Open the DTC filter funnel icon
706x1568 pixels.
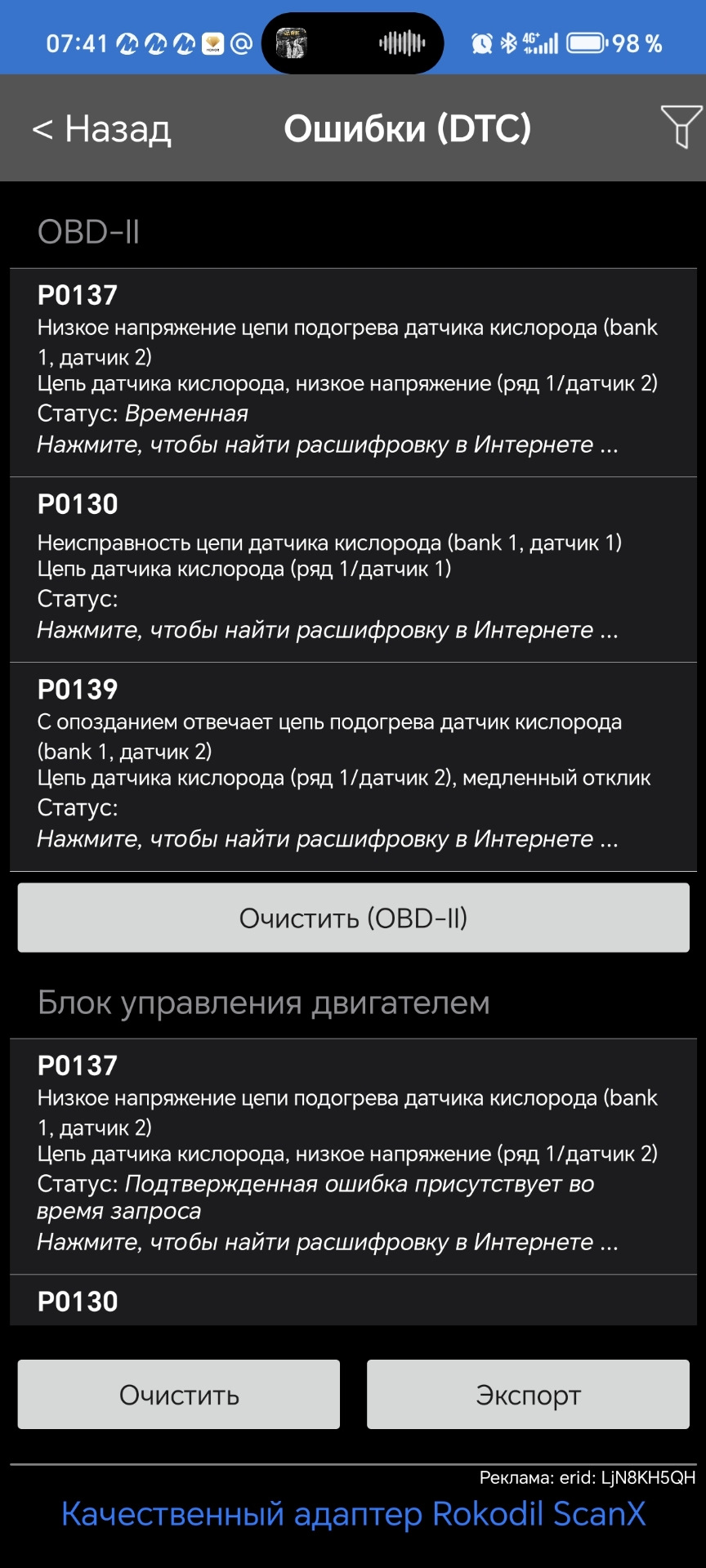pos(681,127)
